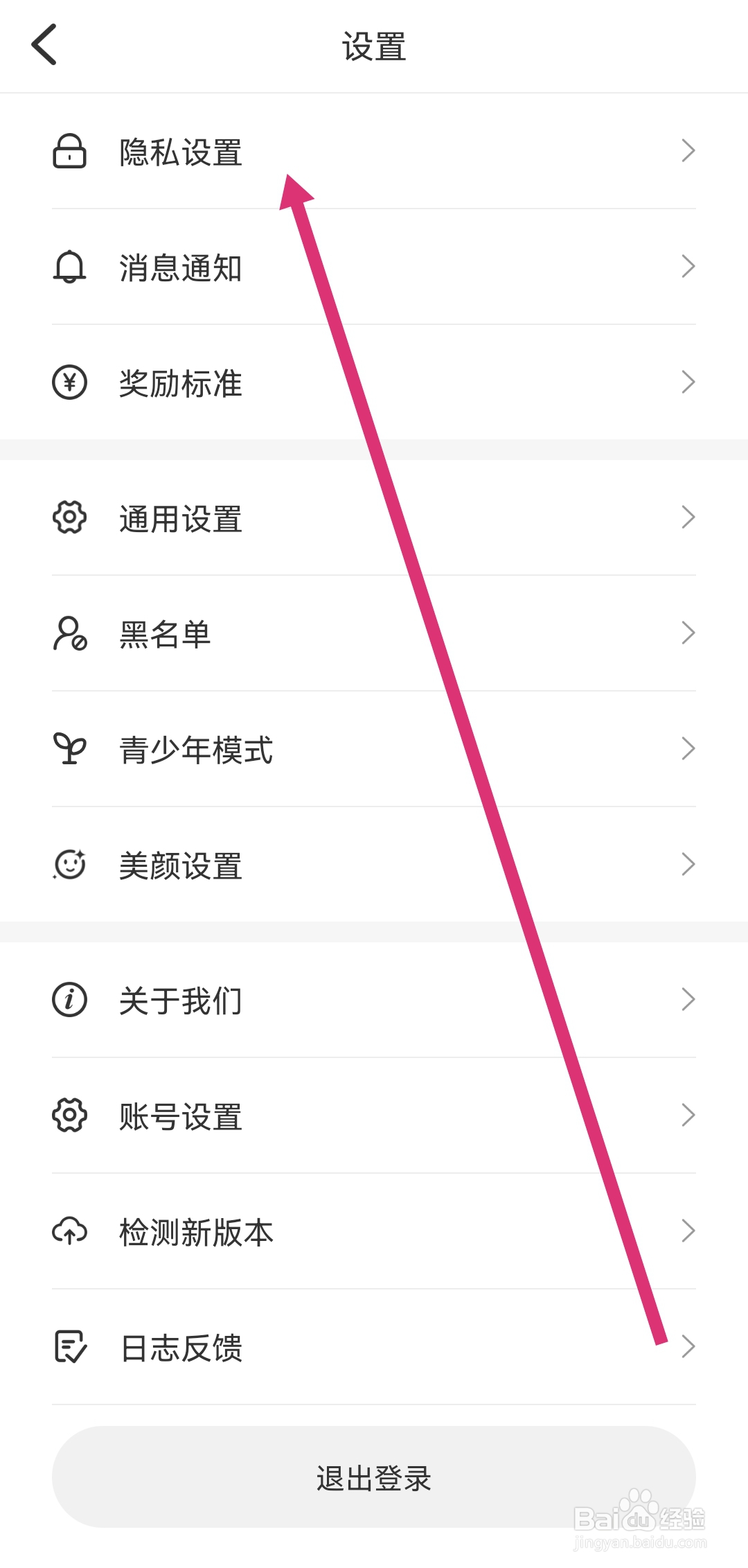The image size is (748, 1568).
Task: Click the gear icon for 通用设置
Action: tap(69, 518)
